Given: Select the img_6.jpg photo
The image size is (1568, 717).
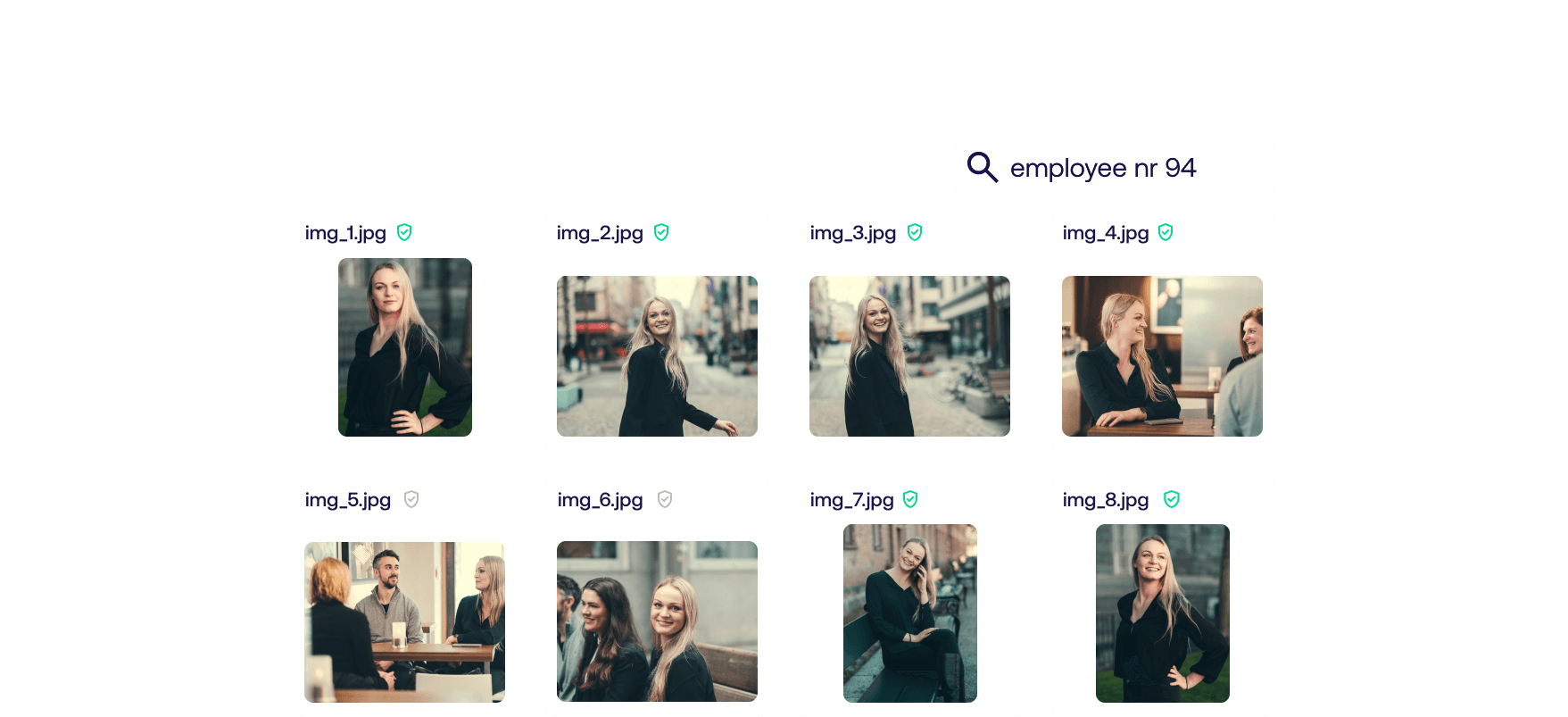Looking at the screenshot, I should (657, 621).
